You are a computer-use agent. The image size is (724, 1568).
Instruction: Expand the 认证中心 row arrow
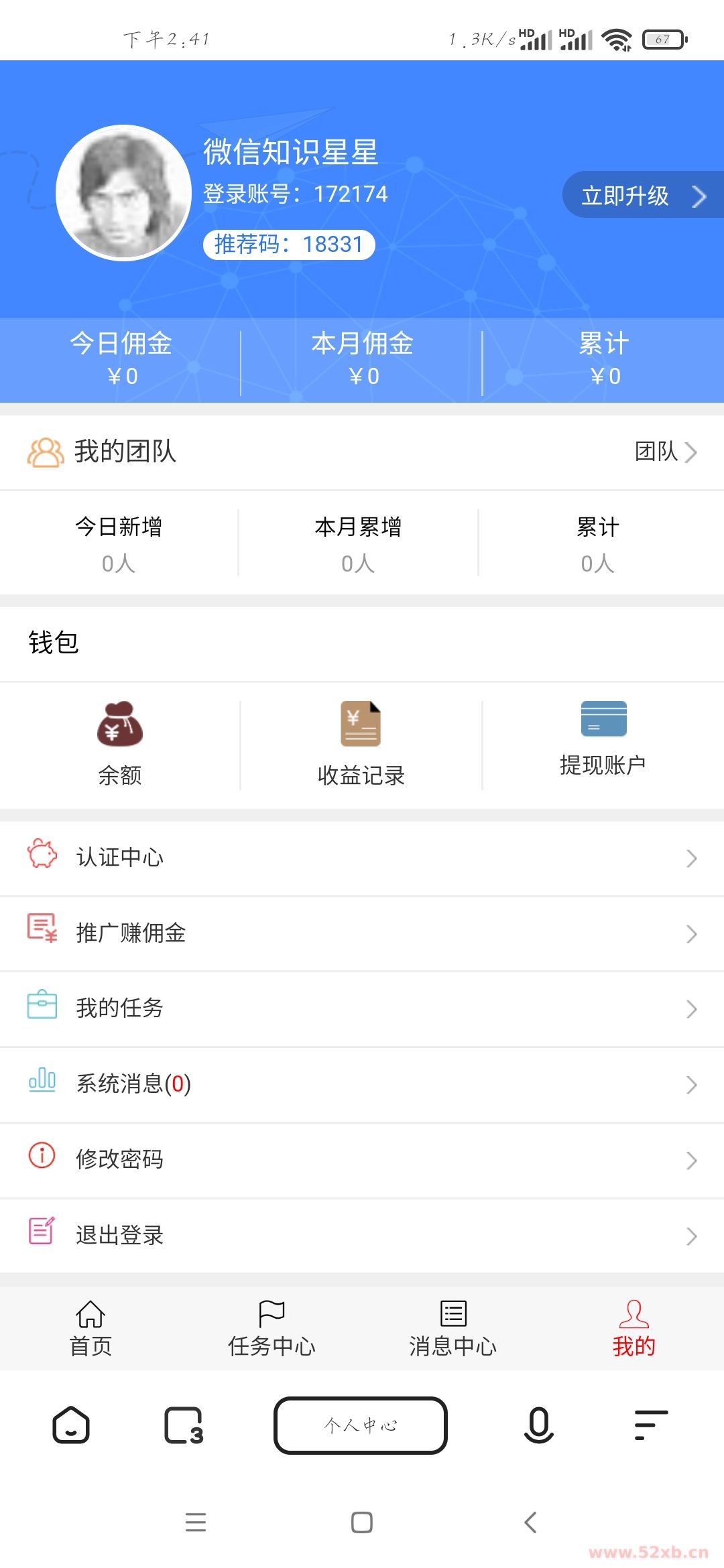(x=692, y=856)
